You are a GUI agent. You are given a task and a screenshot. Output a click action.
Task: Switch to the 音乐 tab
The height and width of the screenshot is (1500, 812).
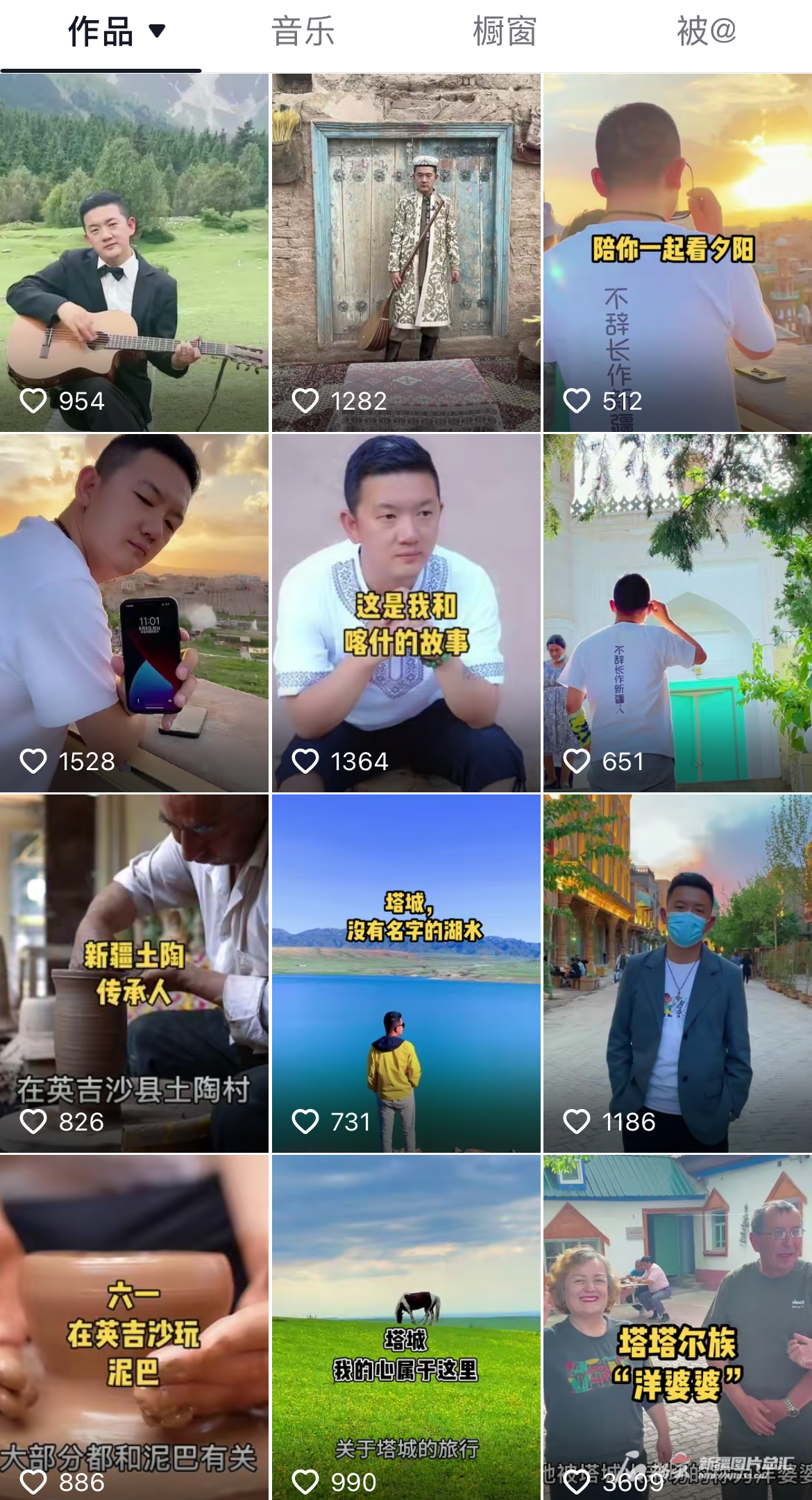(x=303, y=32)
